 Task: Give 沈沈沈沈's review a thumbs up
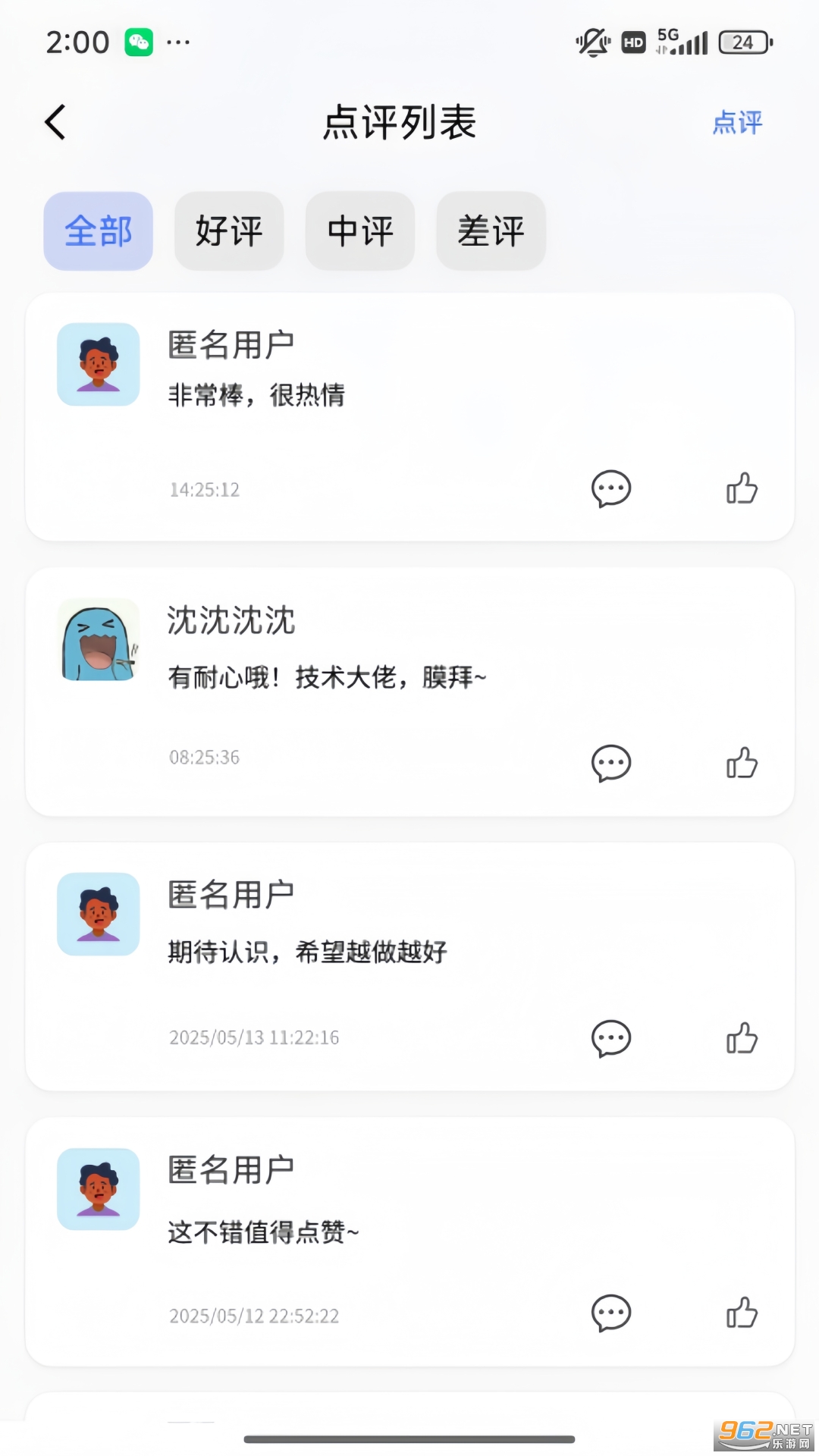(742, 764)
